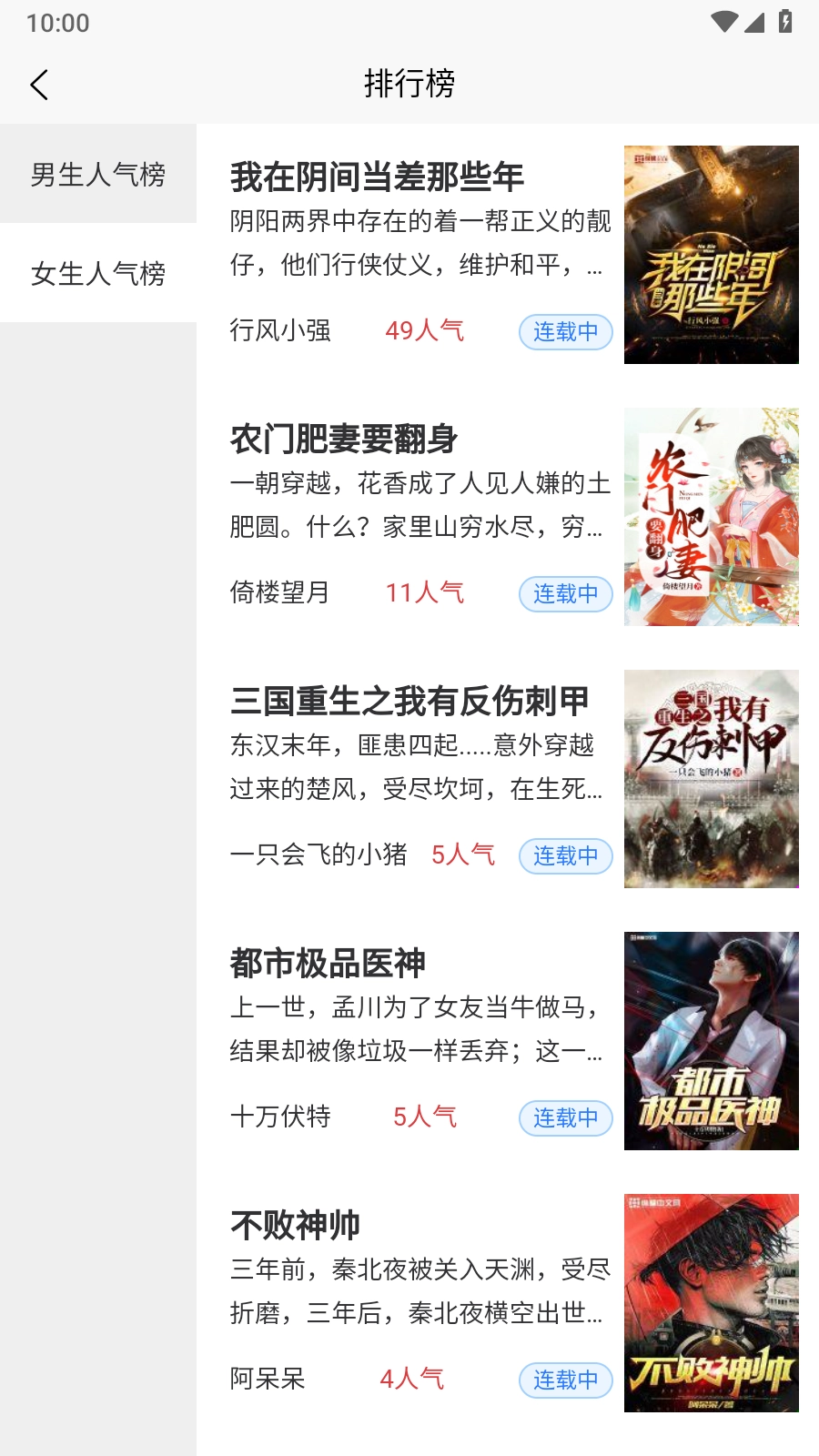Image resolution: width=819 pixels, height=1456 pixels.
Task: Tap the 连载中 badge for 不败神帅
Action: pos(565,1380)
